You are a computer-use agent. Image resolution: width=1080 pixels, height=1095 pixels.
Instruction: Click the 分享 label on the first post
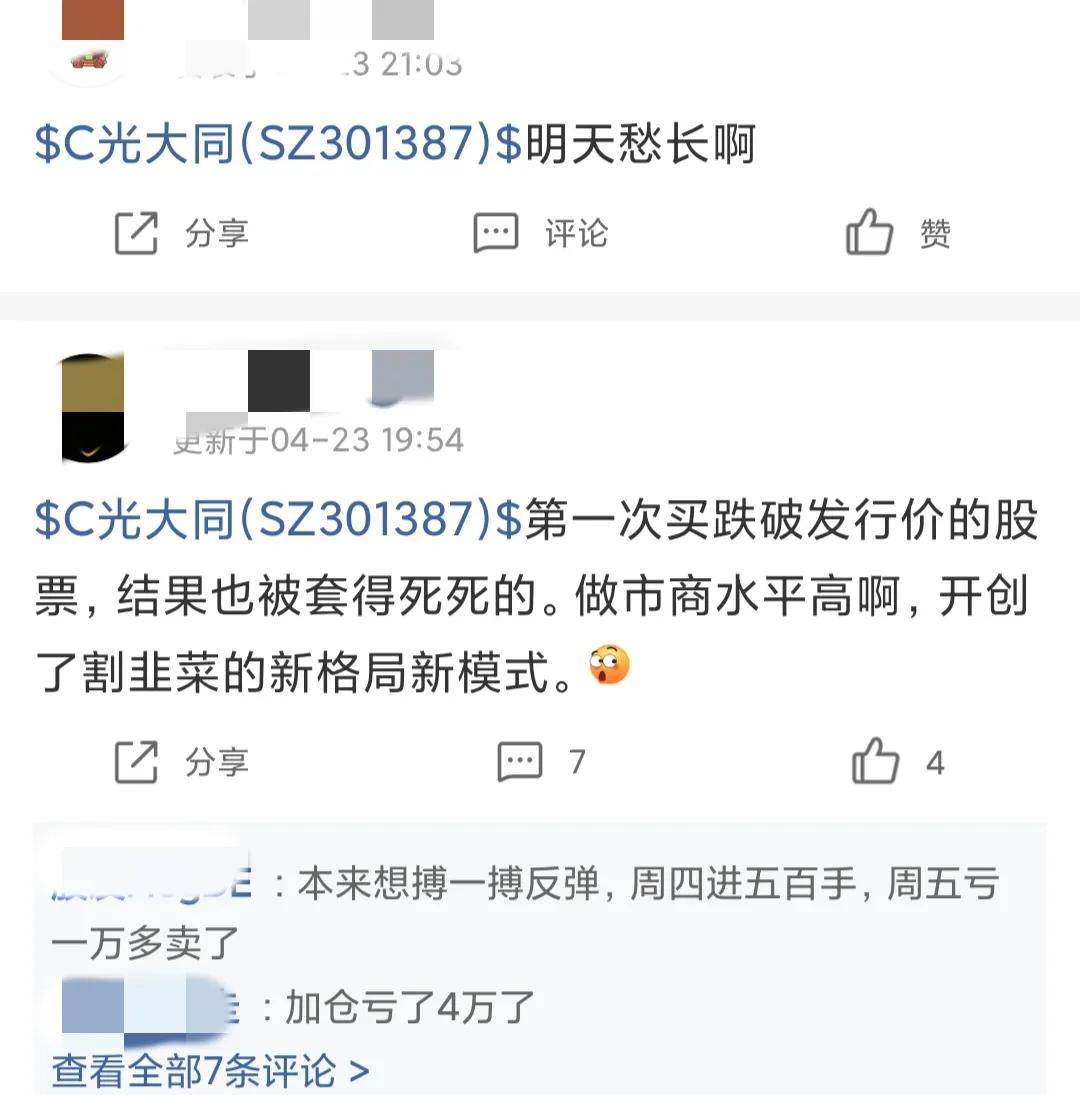pos(216,232)
